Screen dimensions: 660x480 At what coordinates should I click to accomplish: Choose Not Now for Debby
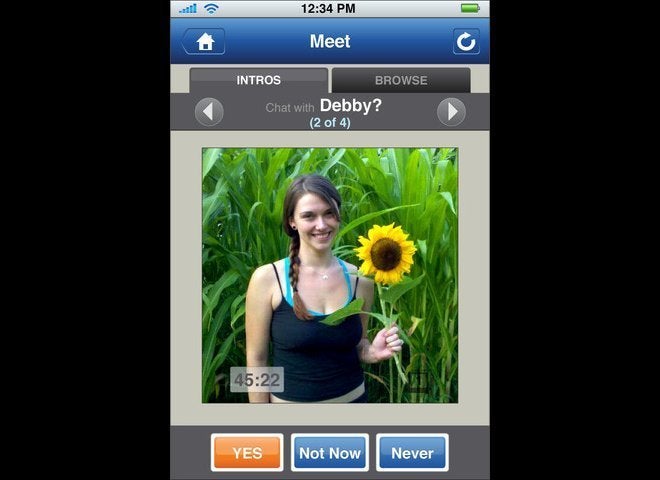(x=330, y=453)
